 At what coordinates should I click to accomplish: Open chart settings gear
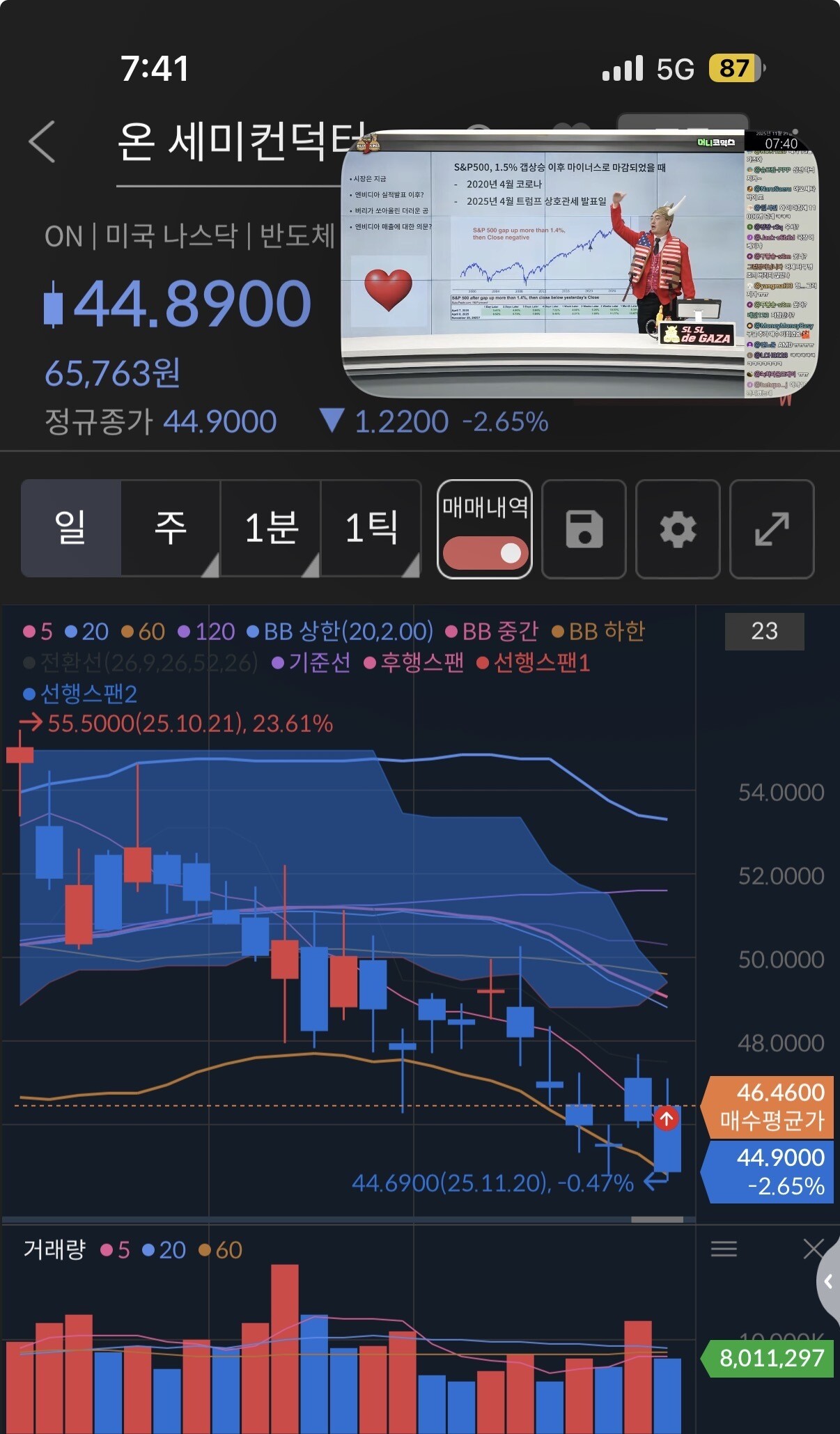coord(678,529)
